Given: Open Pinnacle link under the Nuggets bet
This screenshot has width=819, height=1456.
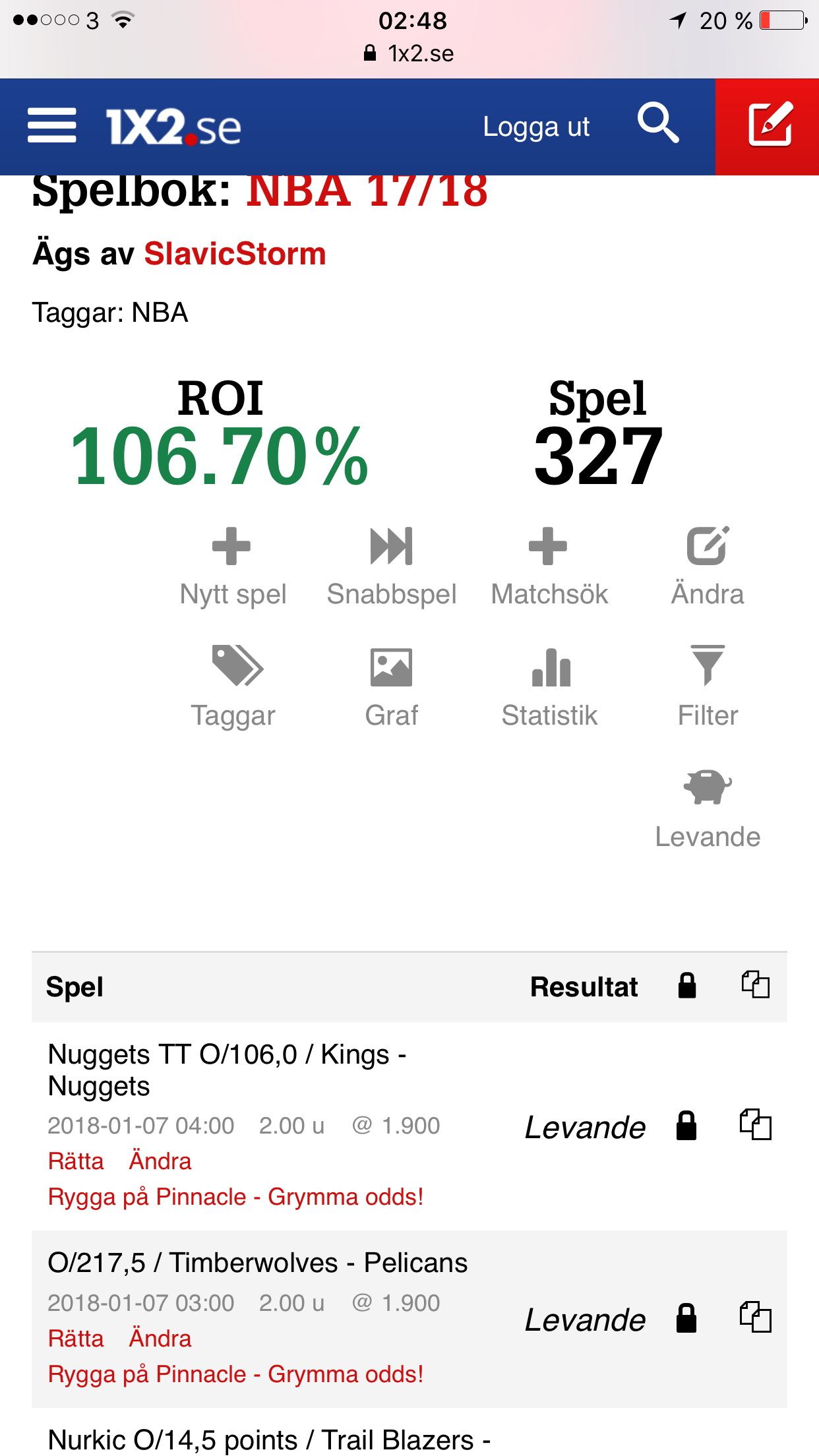Looking at the screenshot, I should (x=235, y=1197).
